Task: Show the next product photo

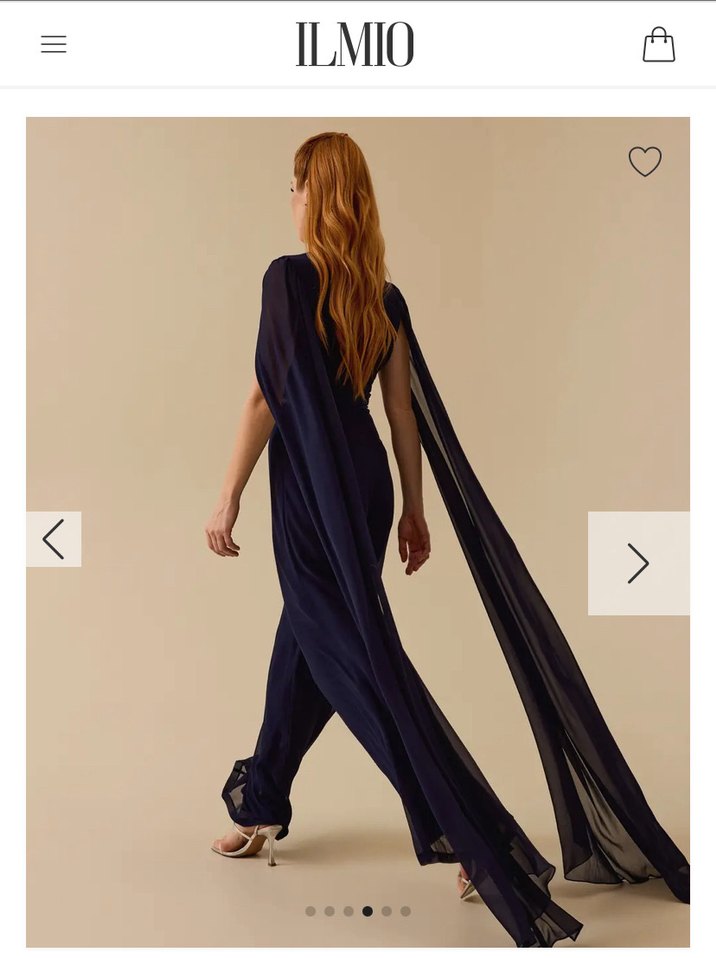Action: click(x=638, y=563)
